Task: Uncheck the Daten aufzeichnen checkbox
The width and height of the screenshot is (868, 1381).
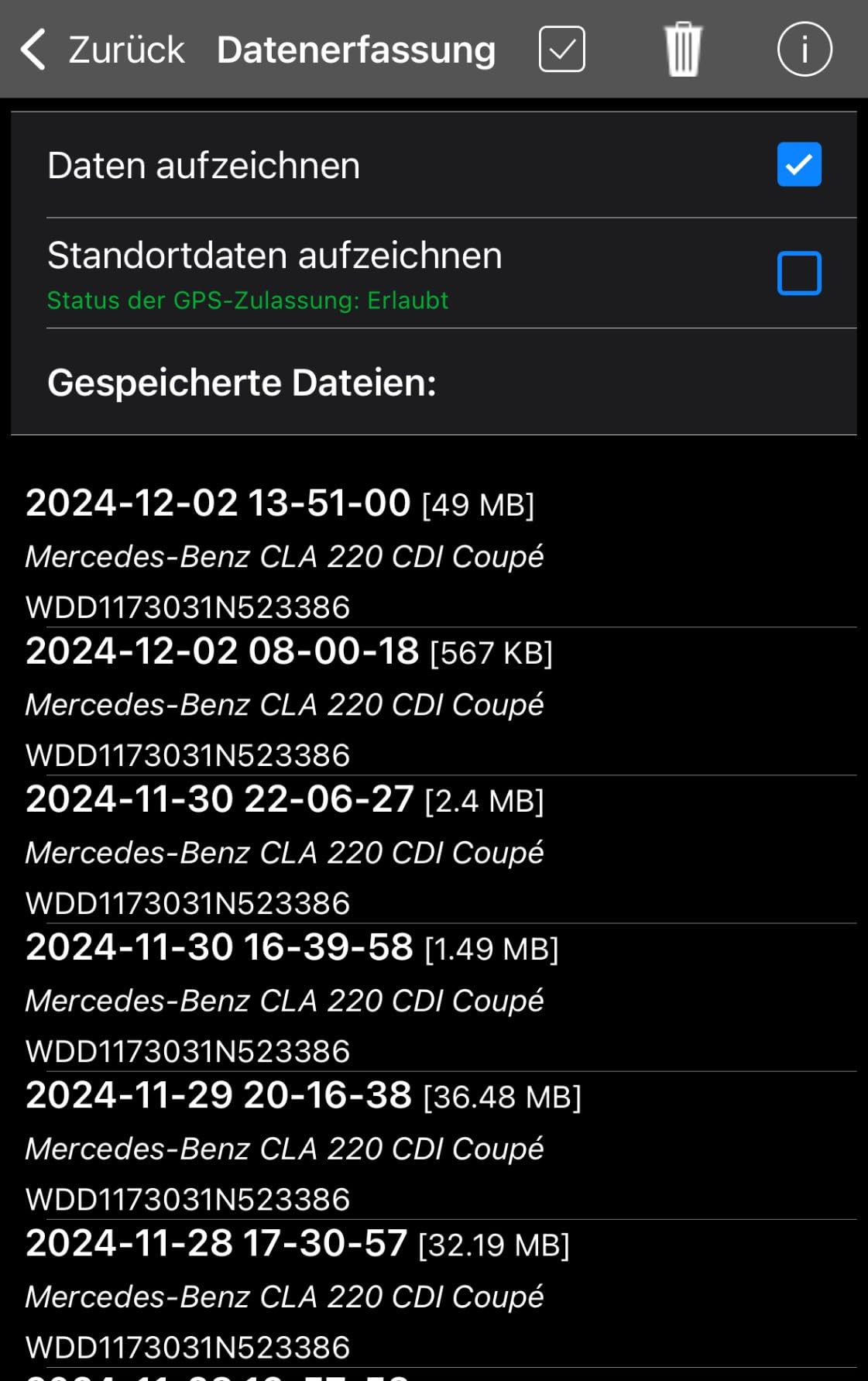Action: (x=799, y=165)
